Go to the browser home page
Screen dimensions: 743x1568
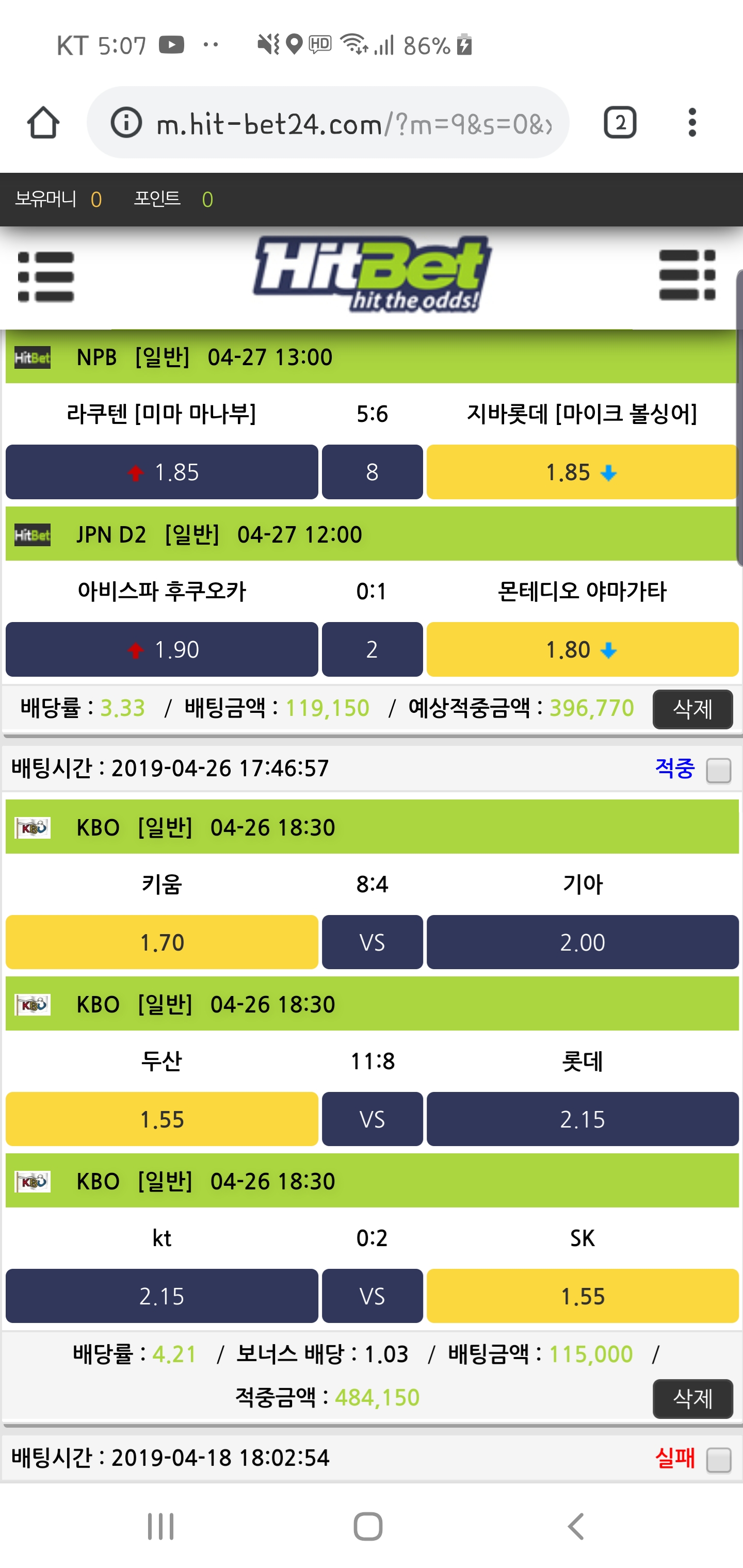tap(43, 123)
